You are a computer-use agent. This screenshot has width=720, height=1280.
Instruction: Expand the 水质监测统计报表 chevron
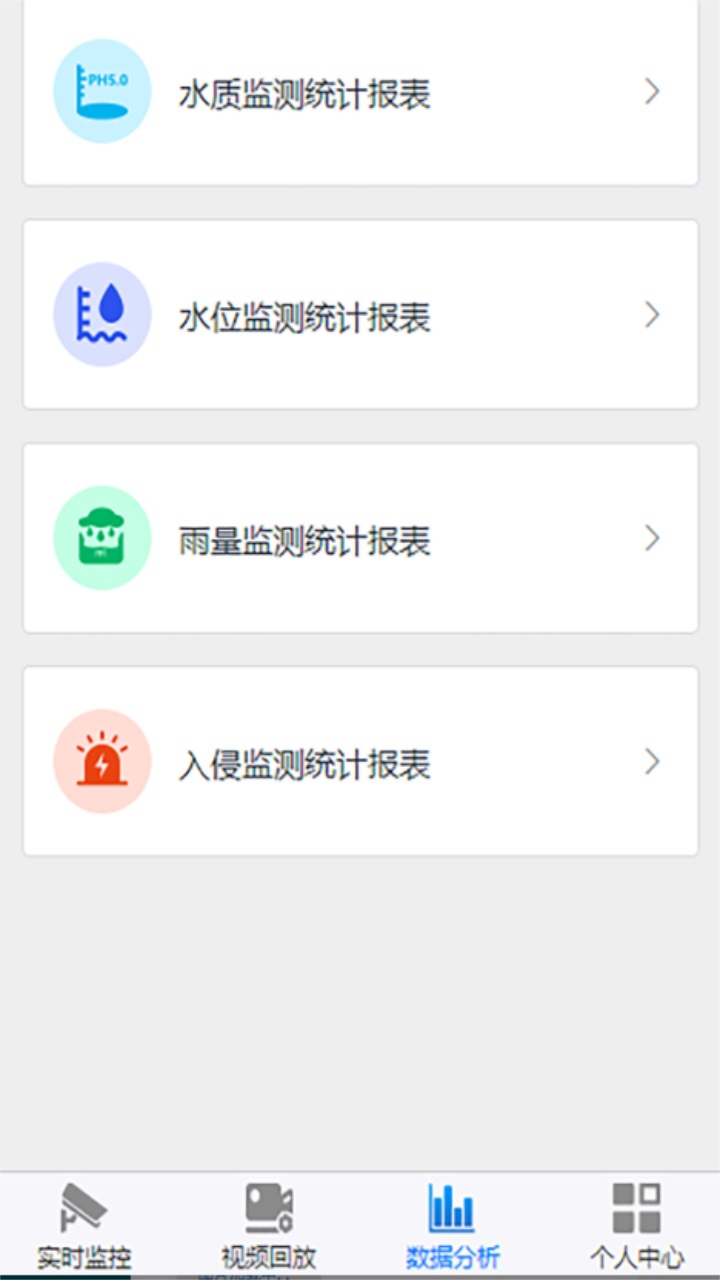click(x=652, y=90)
